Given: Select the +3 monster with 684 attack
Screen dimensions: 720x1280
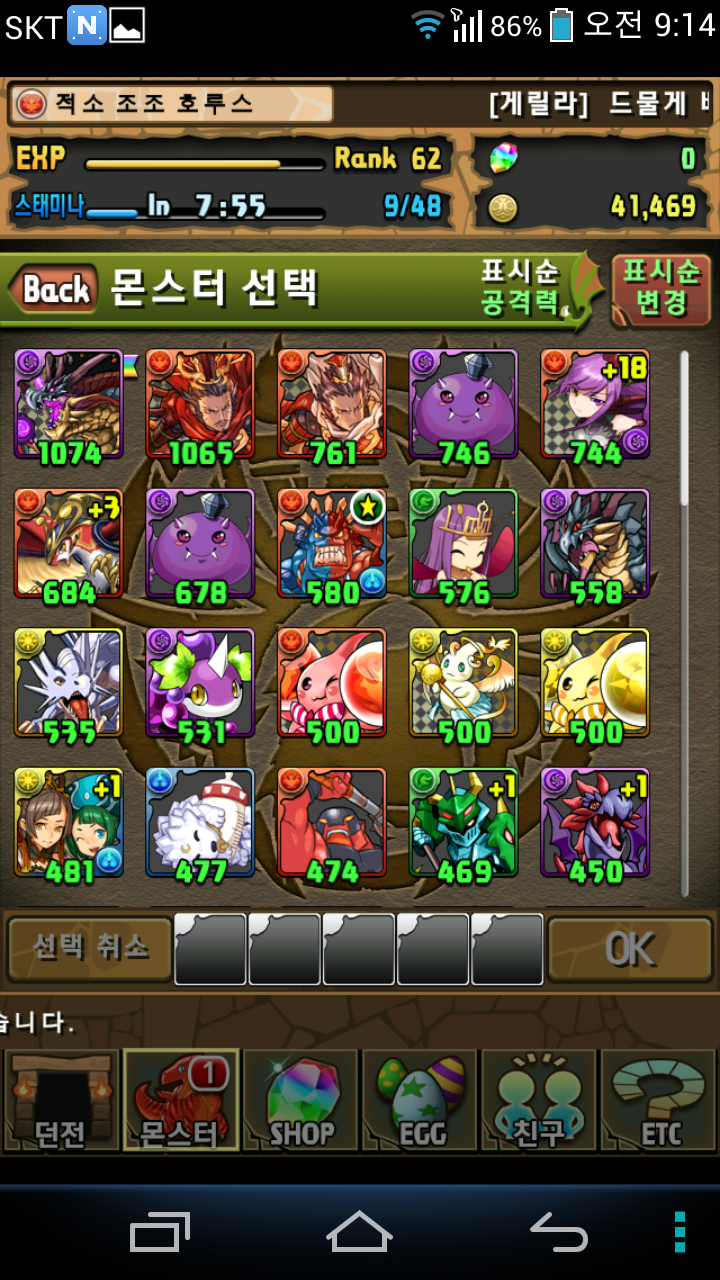Looking at the screenshot, I should (x=69, y=544).
